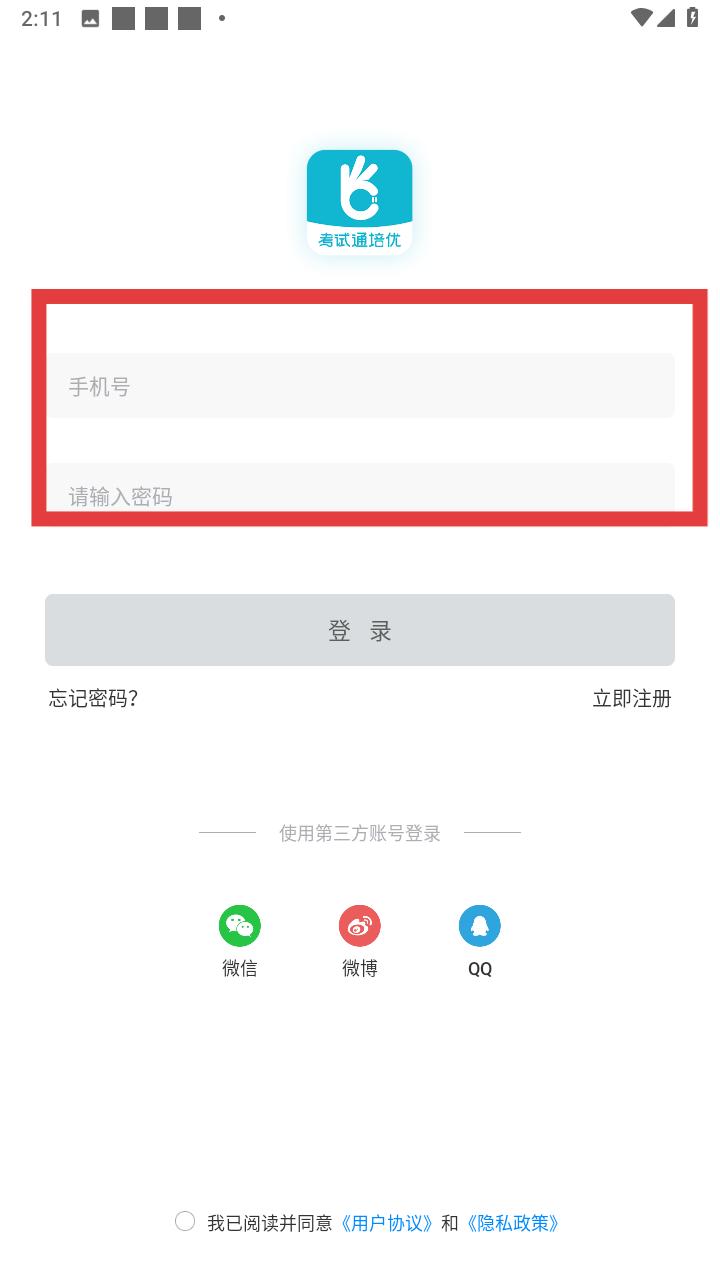The image size is (720, 1280).
Task: Focus the 请输入密码 password field
Action: point(360,488)
